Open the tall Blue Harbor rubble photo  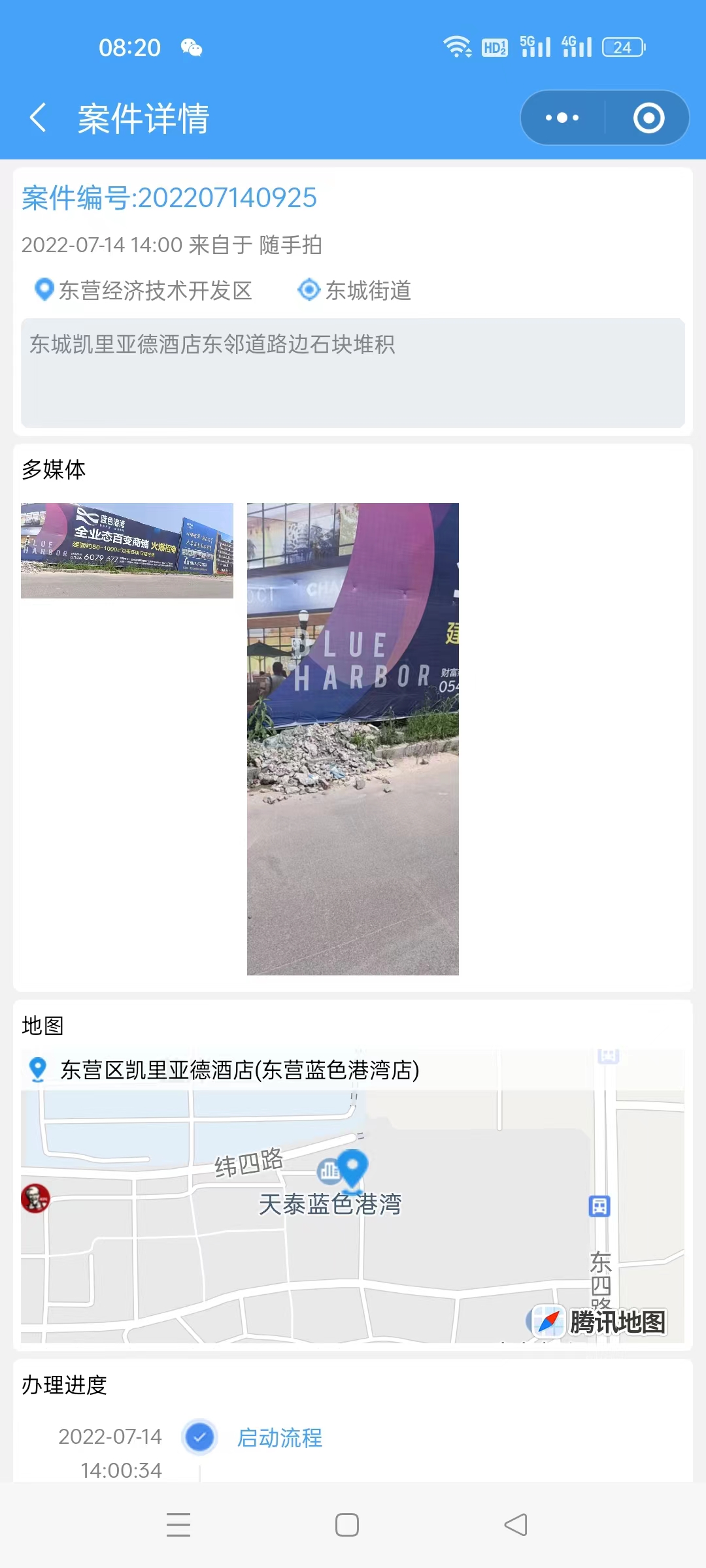(x=353, y=739)
